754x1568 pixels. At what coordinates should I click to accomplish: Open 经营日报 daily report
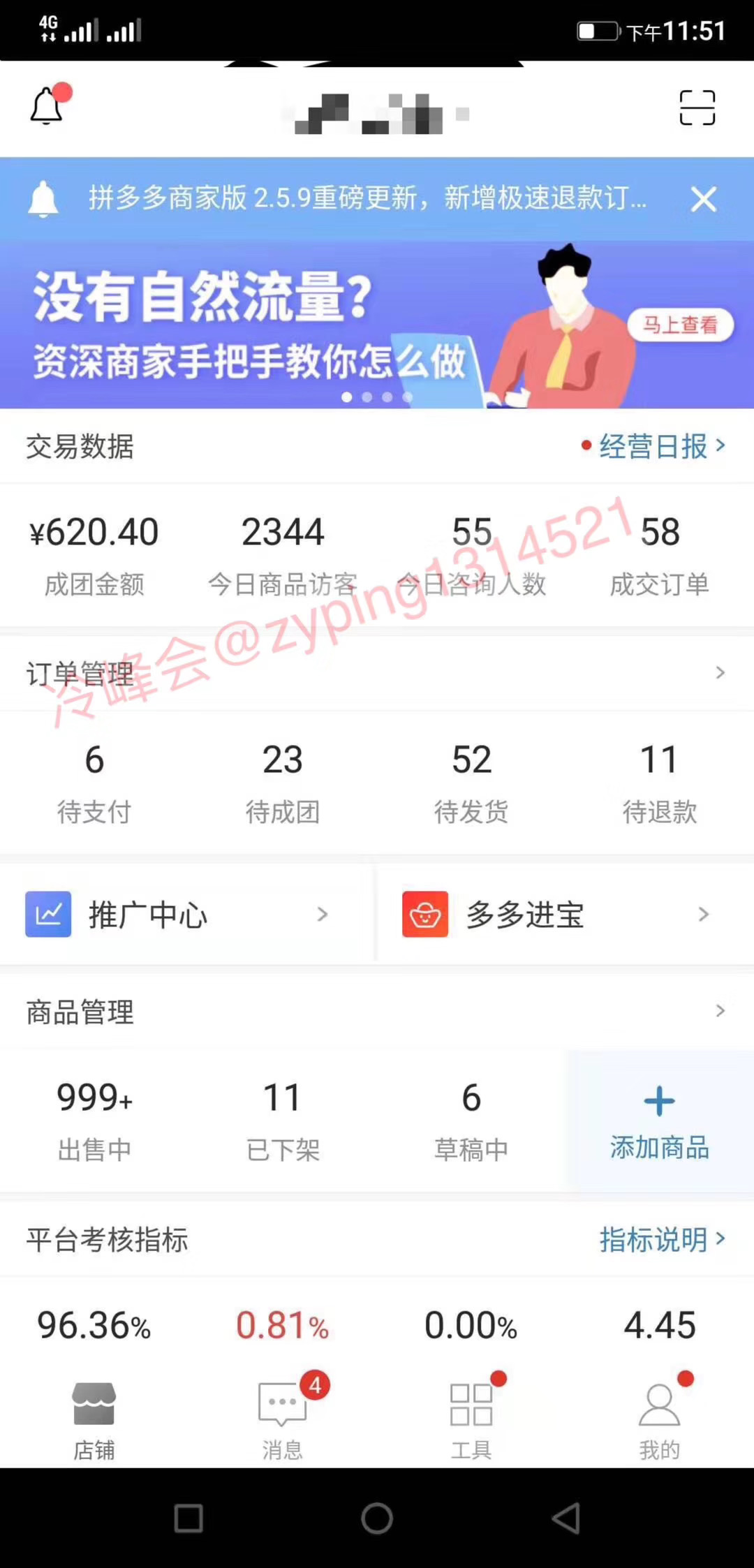[x=656, y=447]
